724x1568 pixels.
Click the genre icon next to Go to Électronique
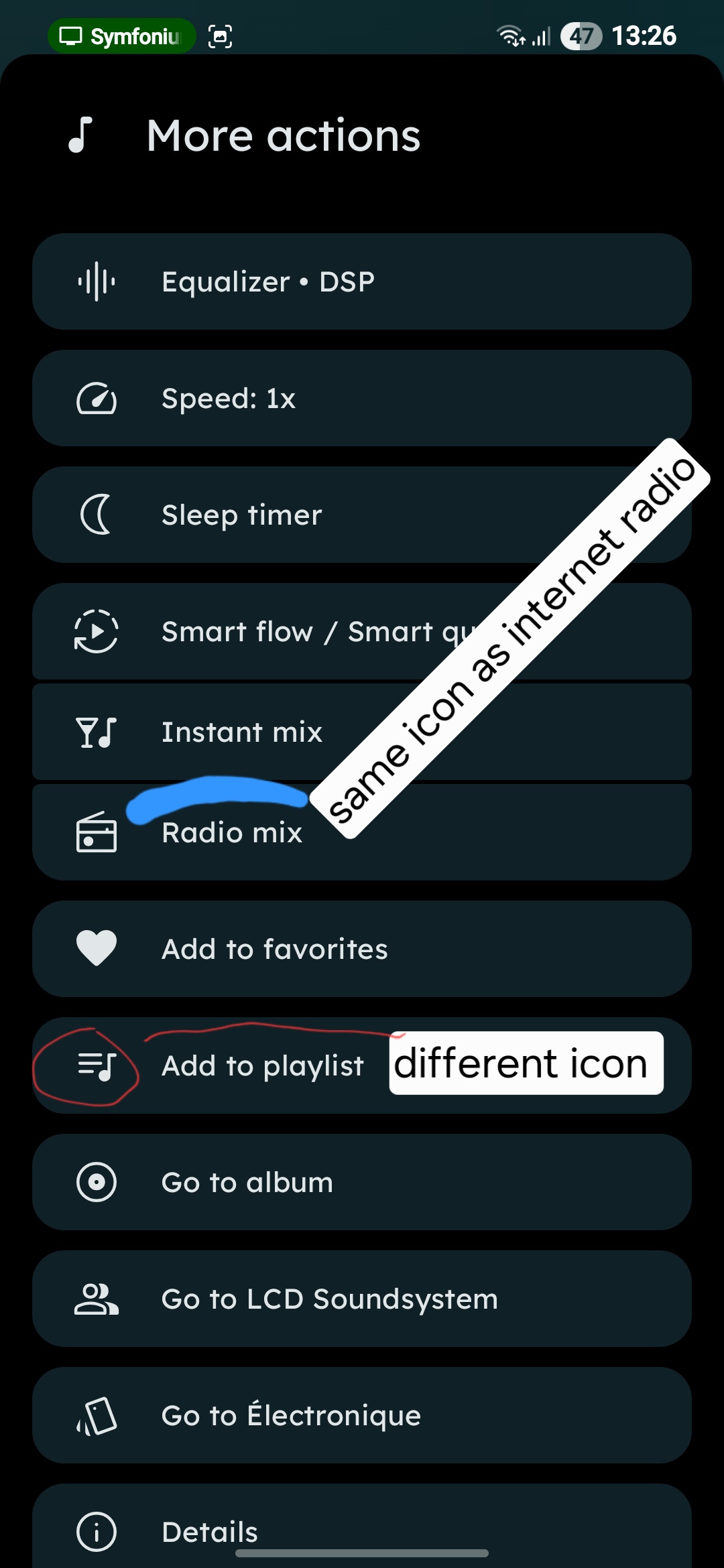pyautogui.click(x=97, y=1415)
